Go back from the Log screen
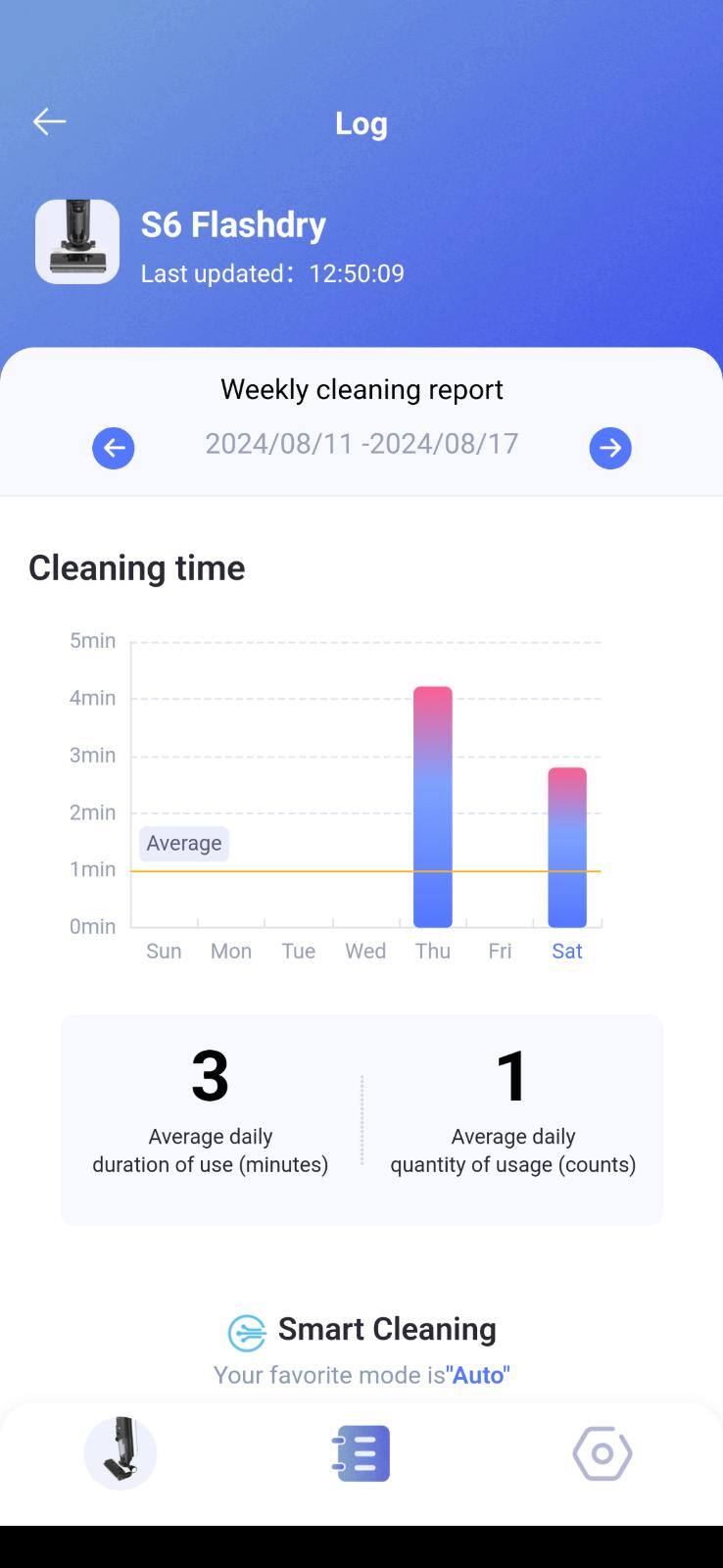The width and height of the screenshot is (723, 1568). pyautogui.click(x=49, y=122)
